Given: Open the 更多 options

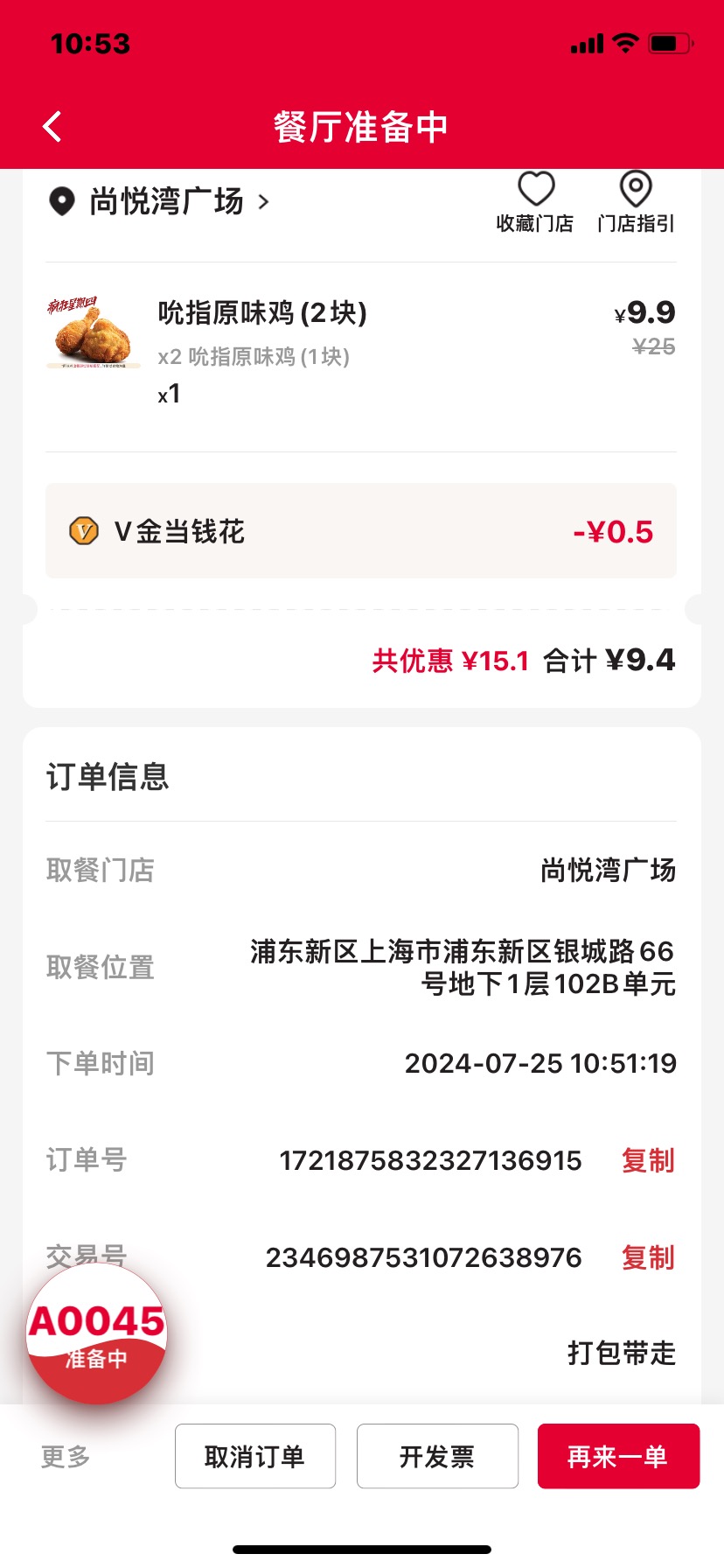Looking at the screenshot, I should (x=66, y=1456).
